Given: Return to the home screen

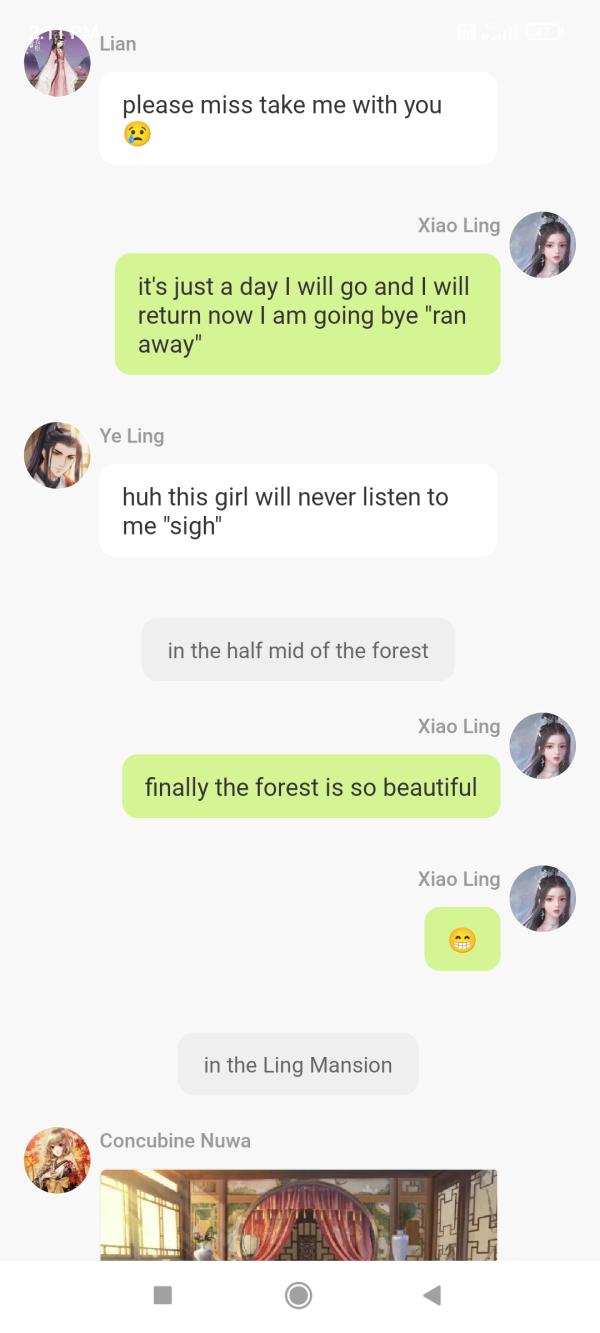Looking at the screenshot, I should [x=298, y=1296].
